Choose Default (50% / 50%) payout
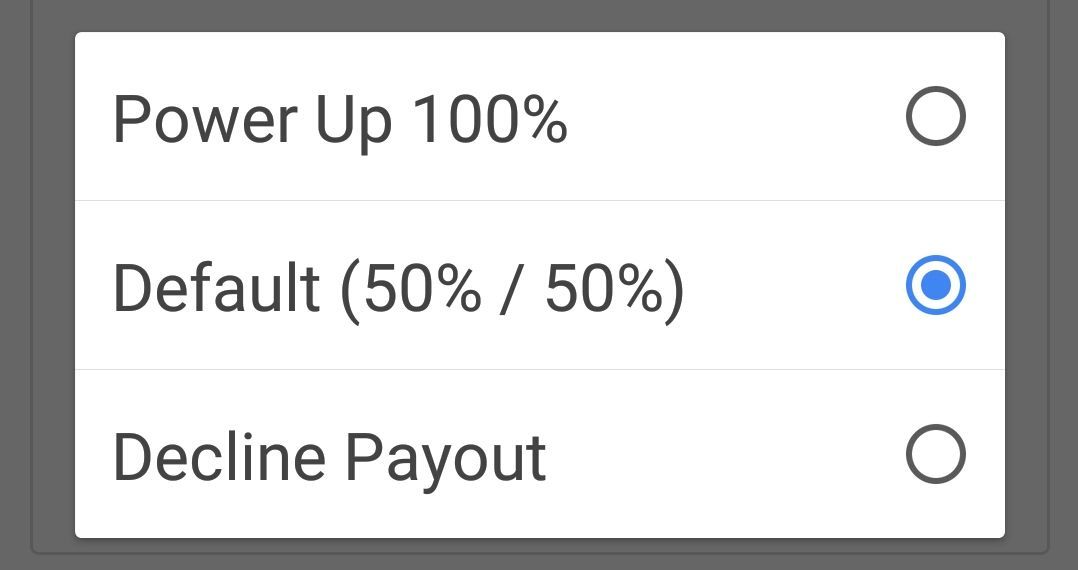Screen dimensions: 1078x570 (x=935, y=286)
